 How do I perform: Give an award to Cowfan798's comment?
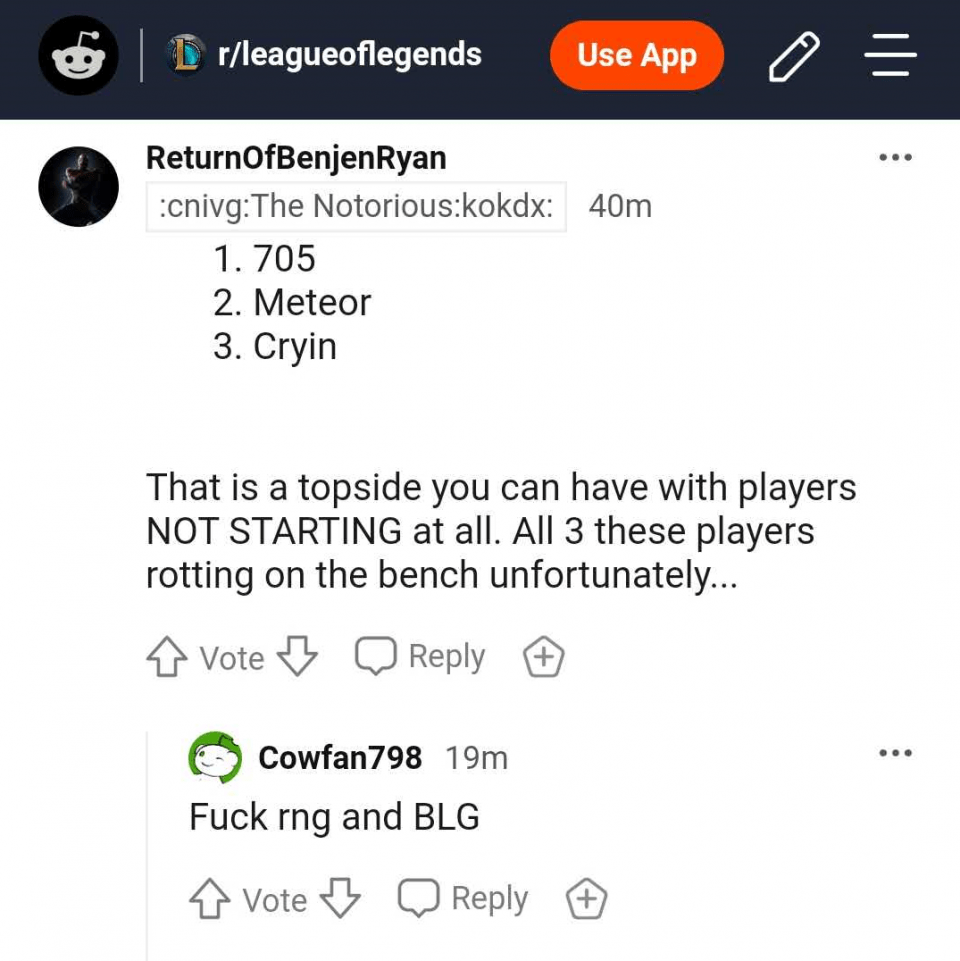tap(587, 899)
